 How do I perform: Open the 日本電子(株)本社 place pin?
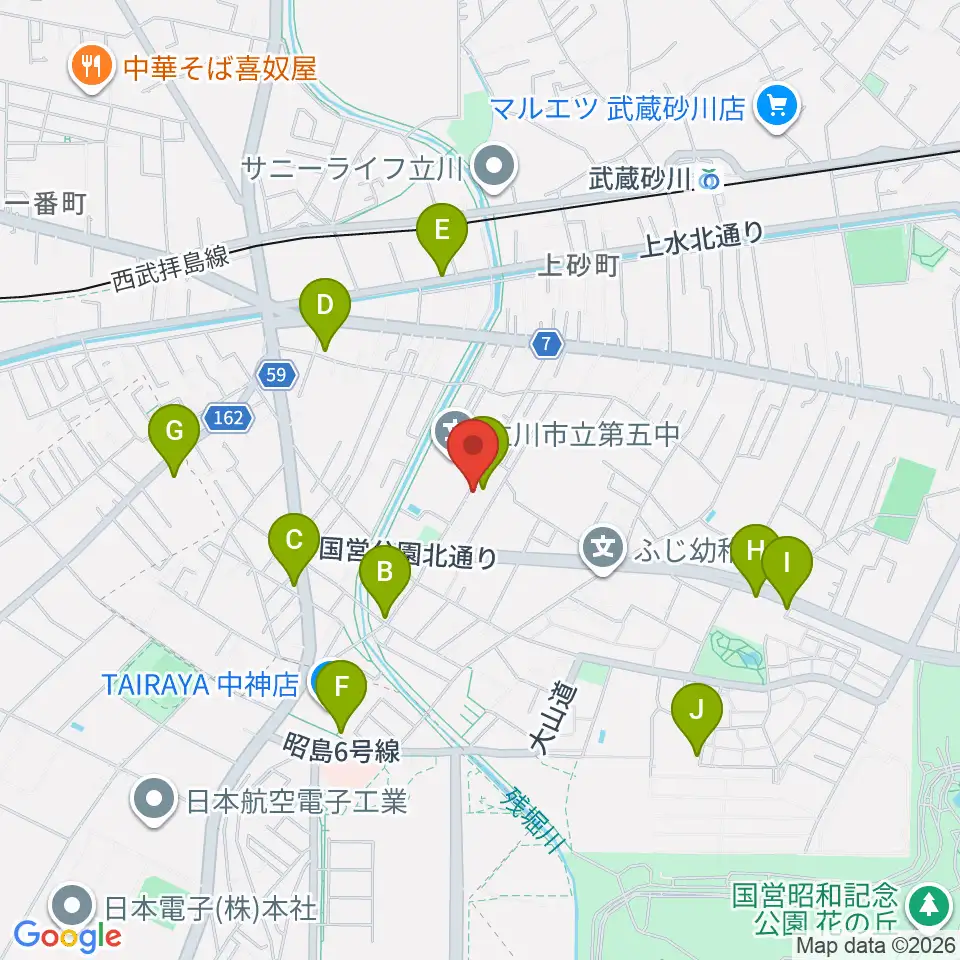(x=72, y=907)
